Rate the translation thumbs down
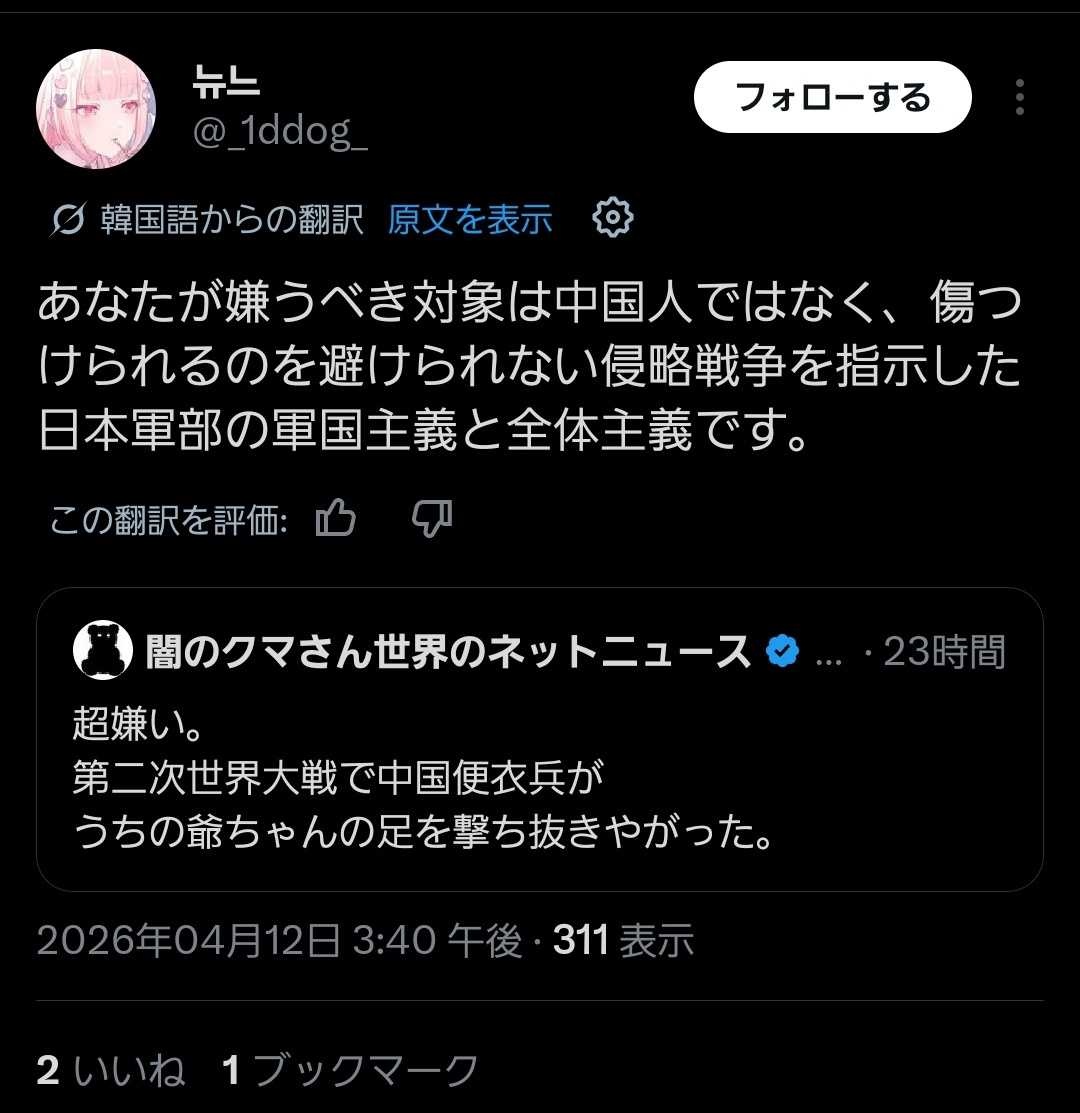 432,518
